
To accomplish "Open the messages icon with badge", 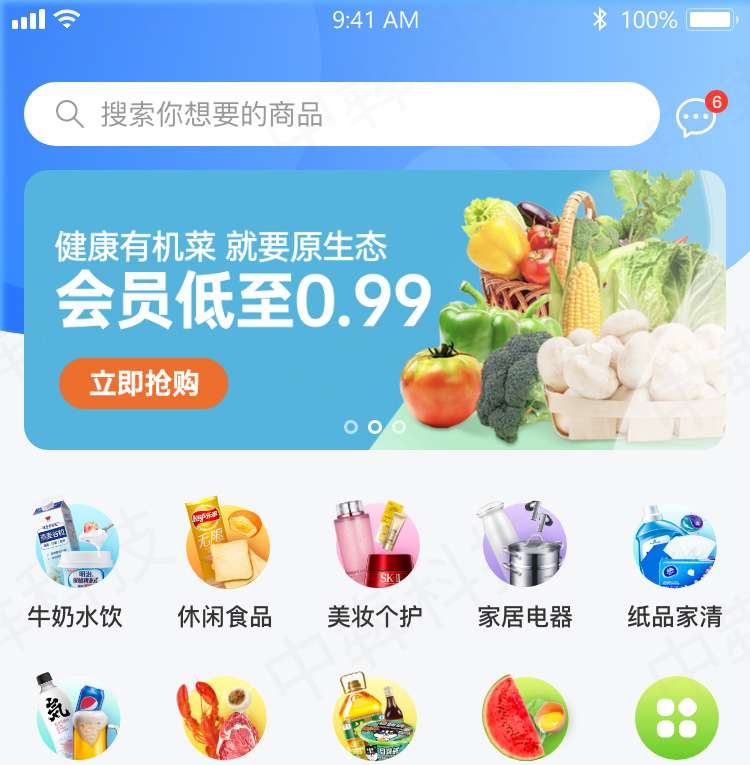I will pos(696,118).
